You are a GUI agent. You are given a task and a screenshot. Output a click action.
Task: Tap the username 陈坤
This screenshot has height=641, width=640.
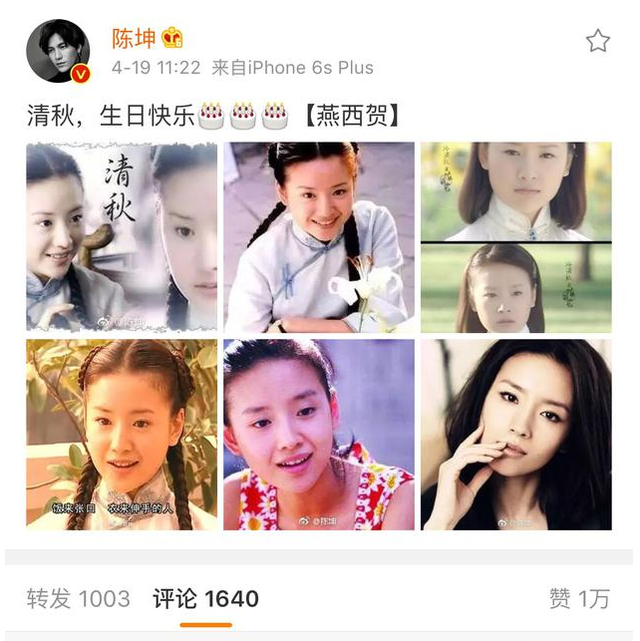click(134, 38)
